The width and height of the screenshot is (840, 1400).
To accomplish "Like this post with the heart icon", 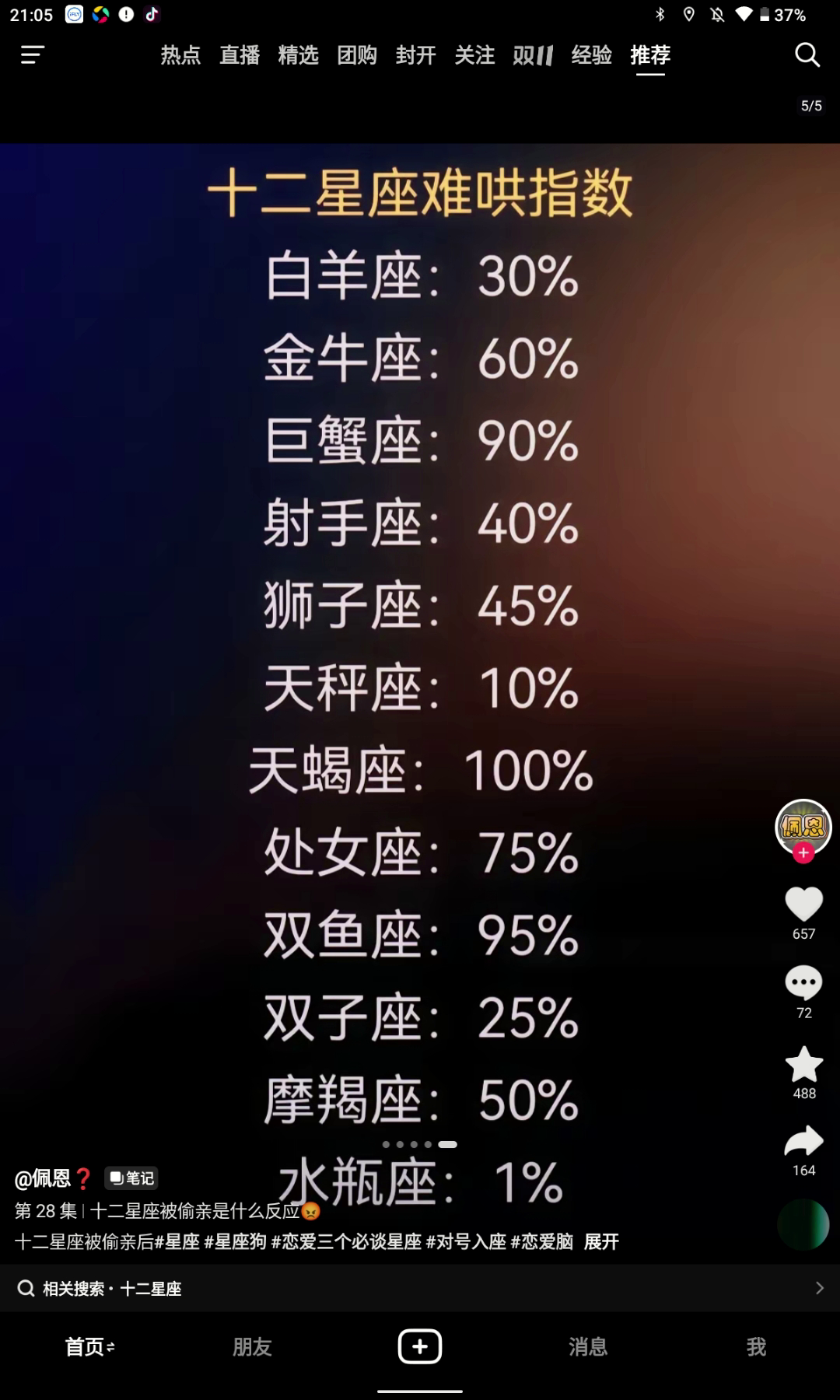I will 803,904.
